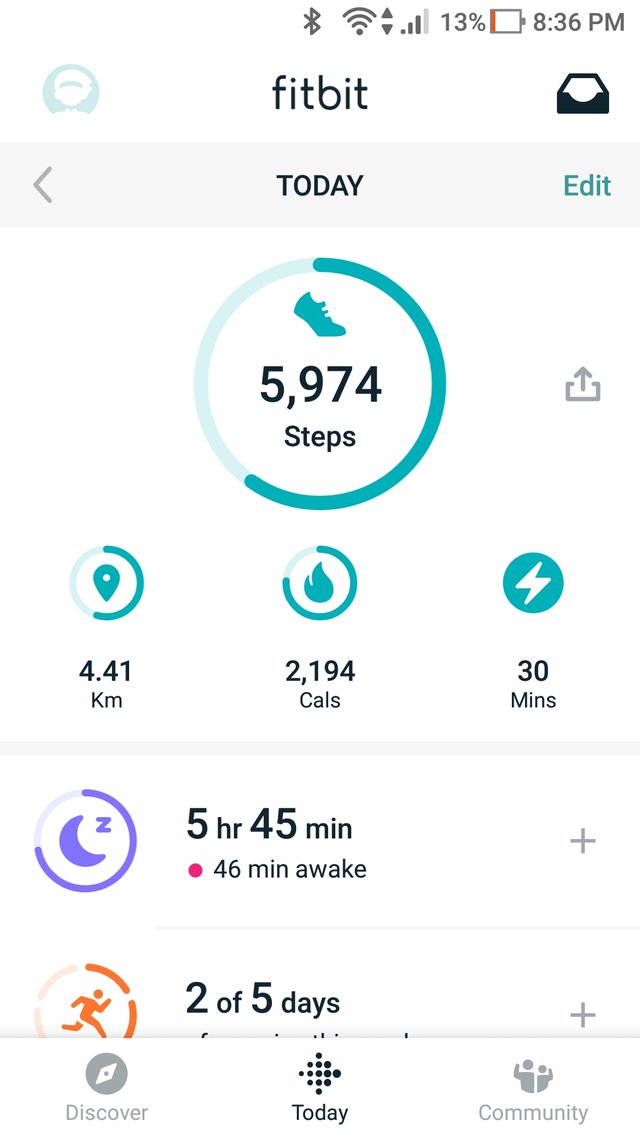
Task: Add an exercise log entry
Action: 583,1015
